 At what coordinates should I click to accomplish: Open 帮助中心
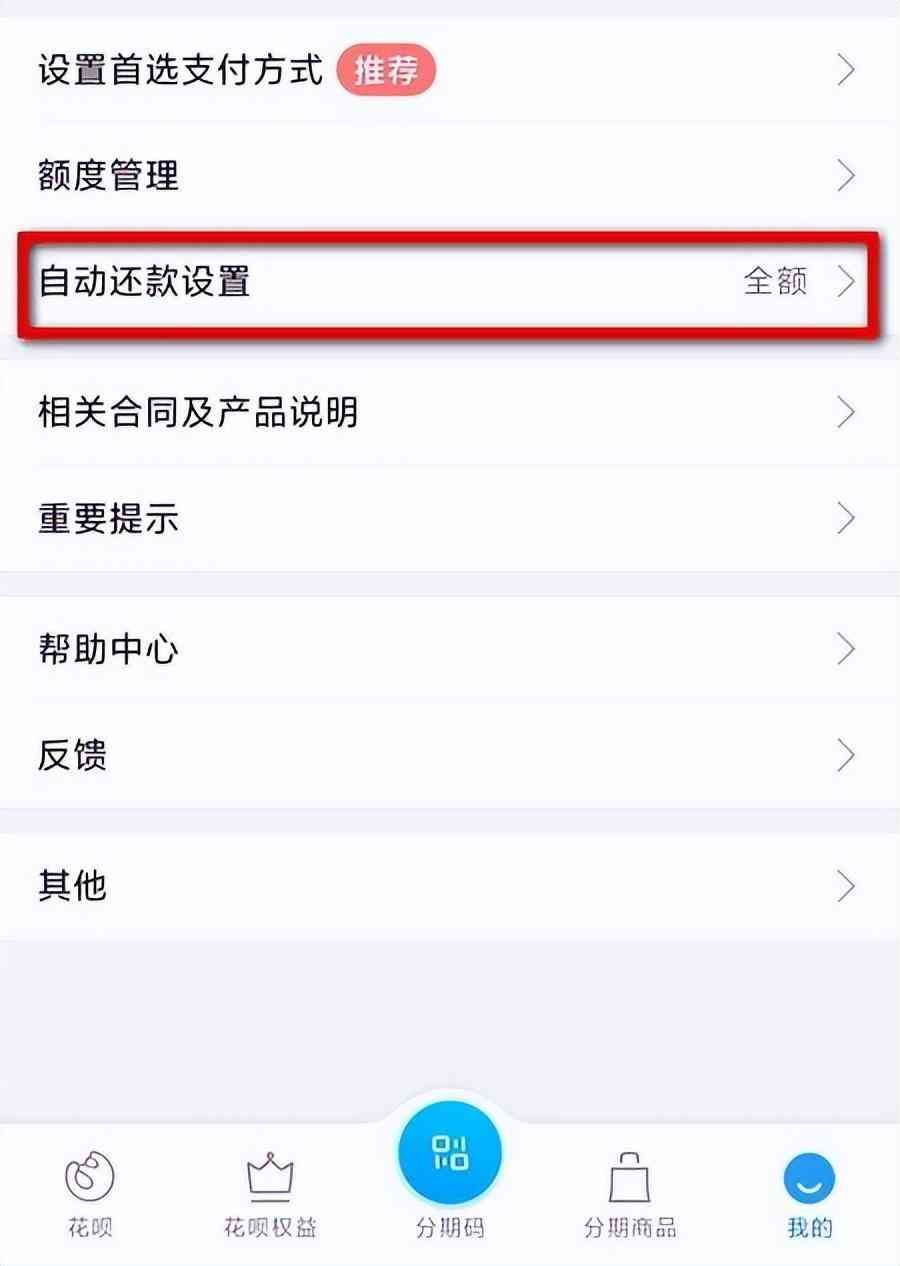coord(450,649)
